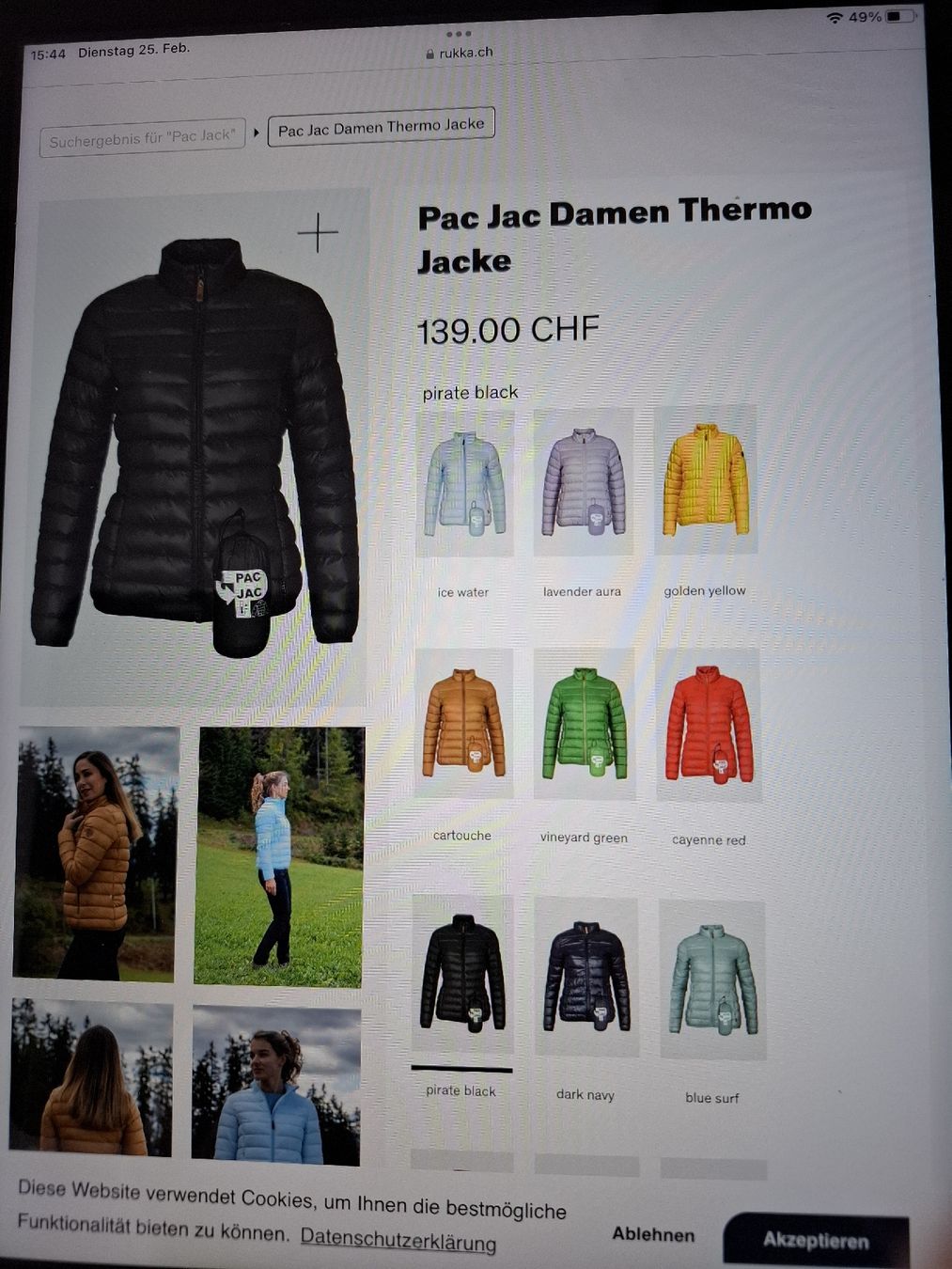View portrait photo in light blue jacket
Viewport: 952px width, 1269px height.
click(x=275, y=1085)
